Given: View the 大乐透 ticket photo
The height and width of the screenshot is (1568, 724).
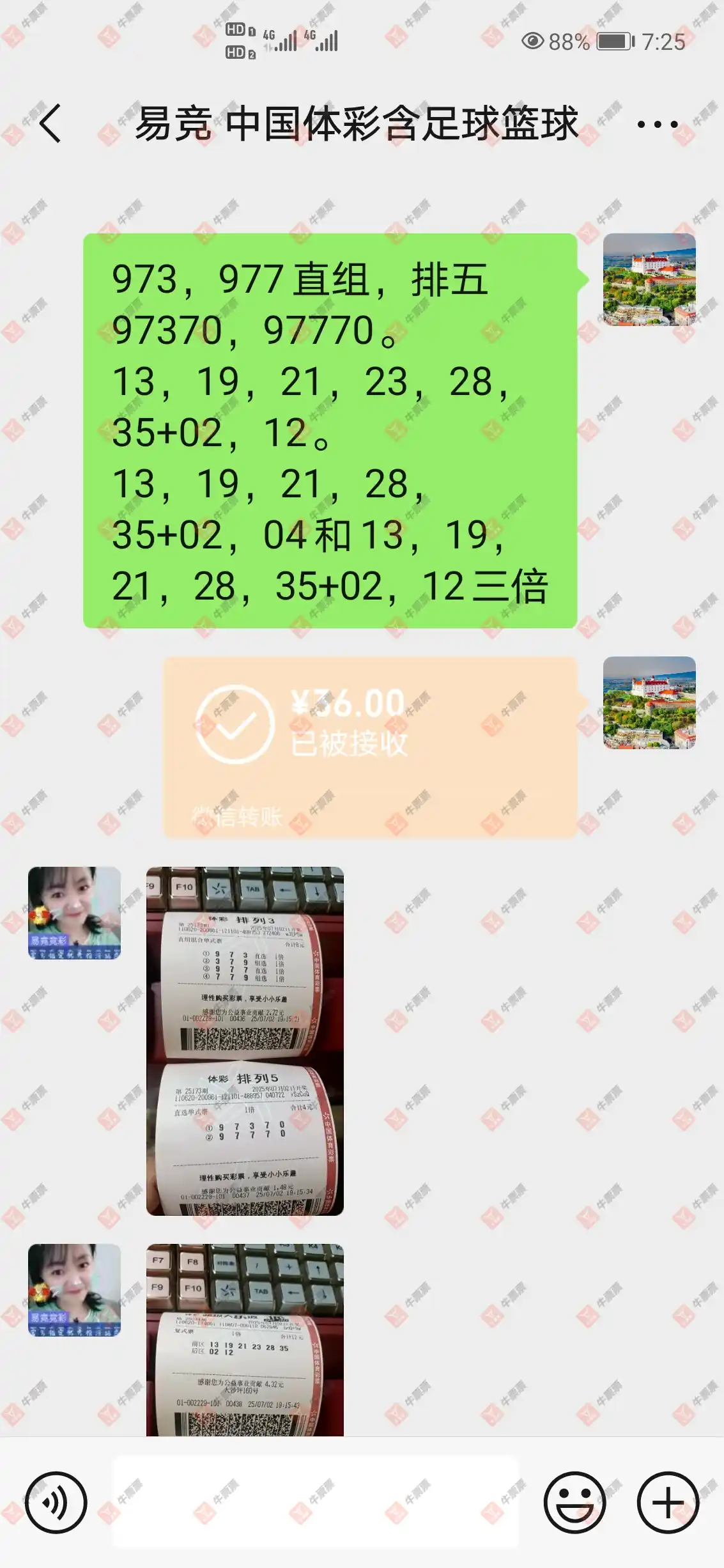Looking at the screenshot, I should click(245, 1339).
